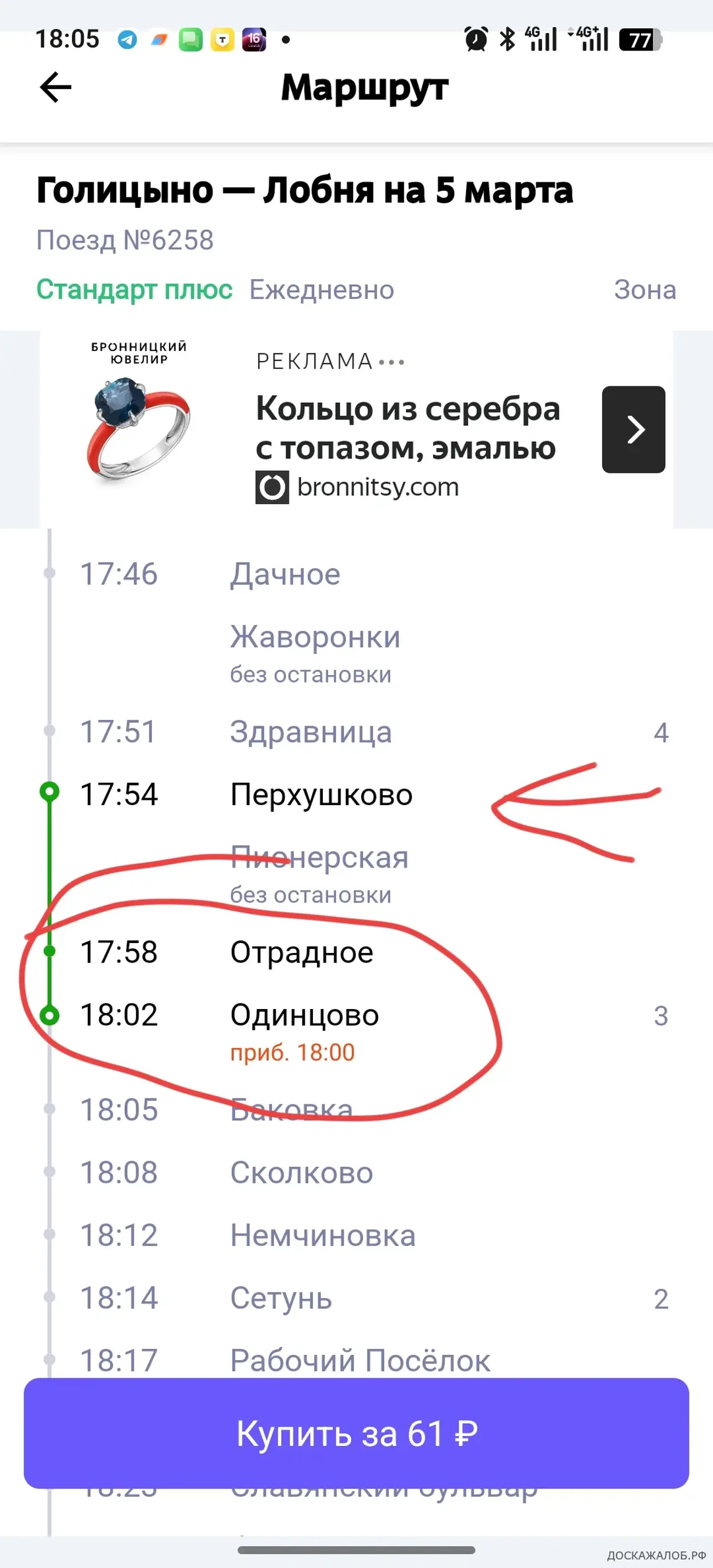Screen dimensions: 713x1568
Task: Open the Рабочий Посёлок stop
Action: (360, 1360)
